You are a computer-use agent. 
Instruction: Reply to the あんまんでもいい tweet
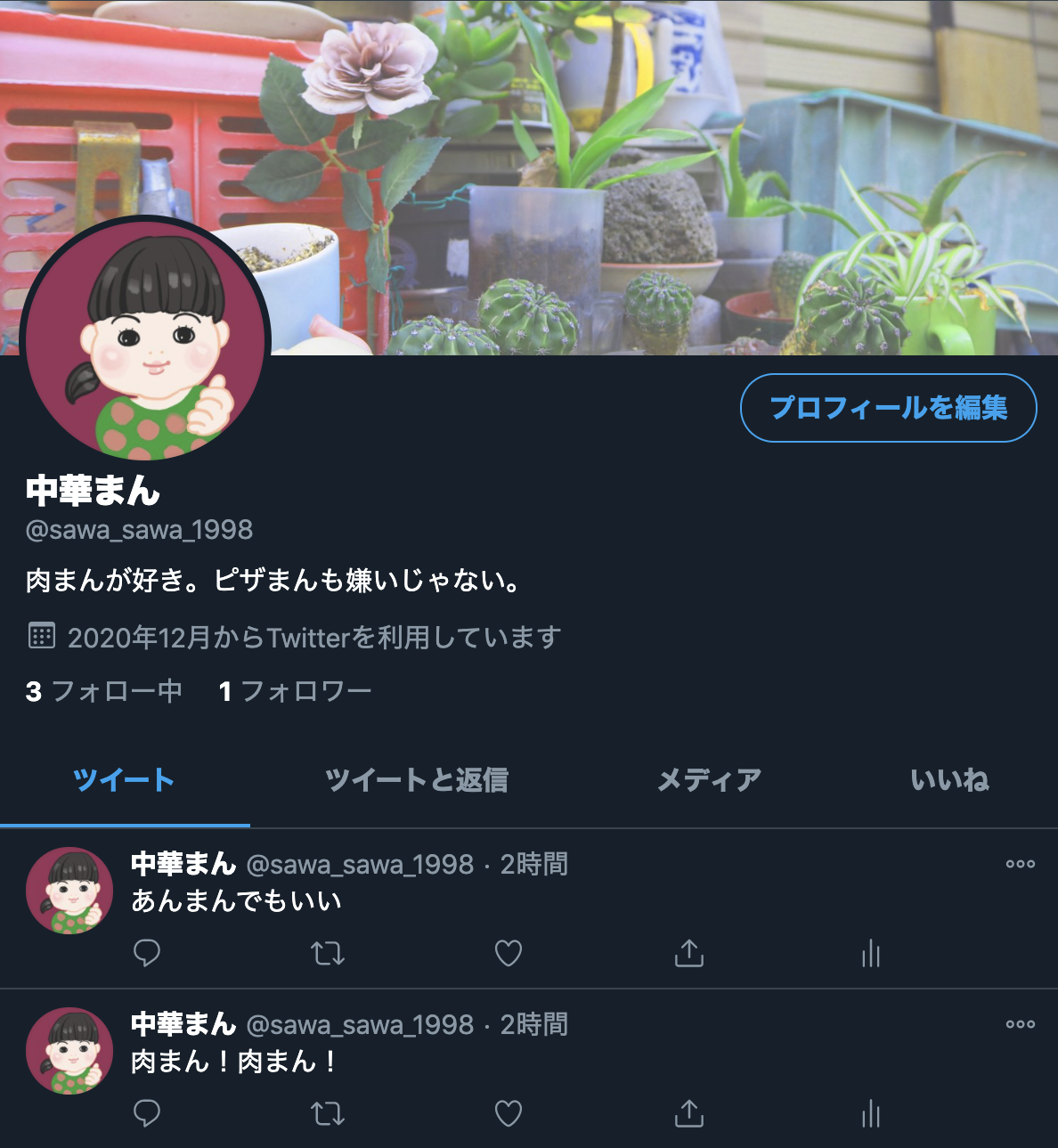pyautogui.click(x=147, y=953)
